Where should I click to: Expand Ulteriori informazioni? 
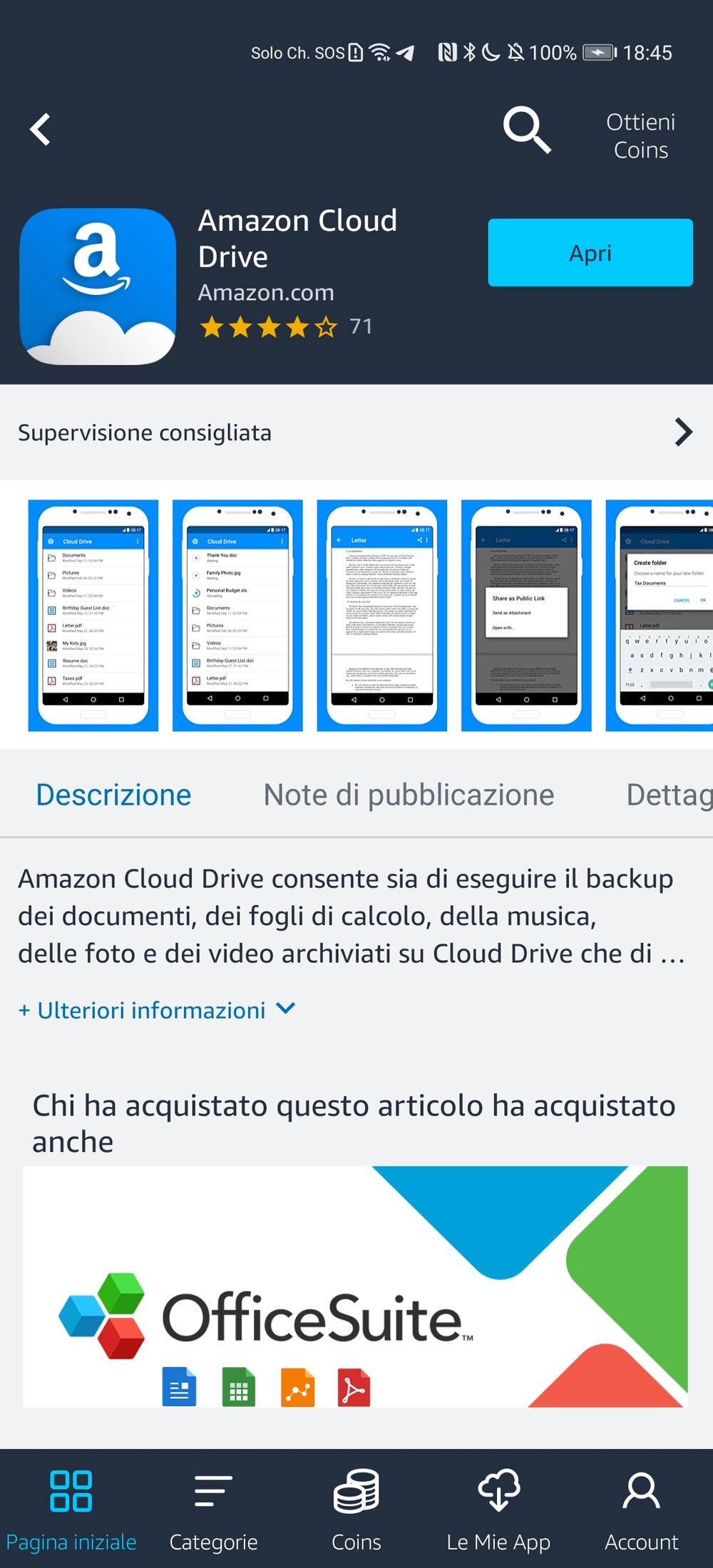pos(157,1010)
